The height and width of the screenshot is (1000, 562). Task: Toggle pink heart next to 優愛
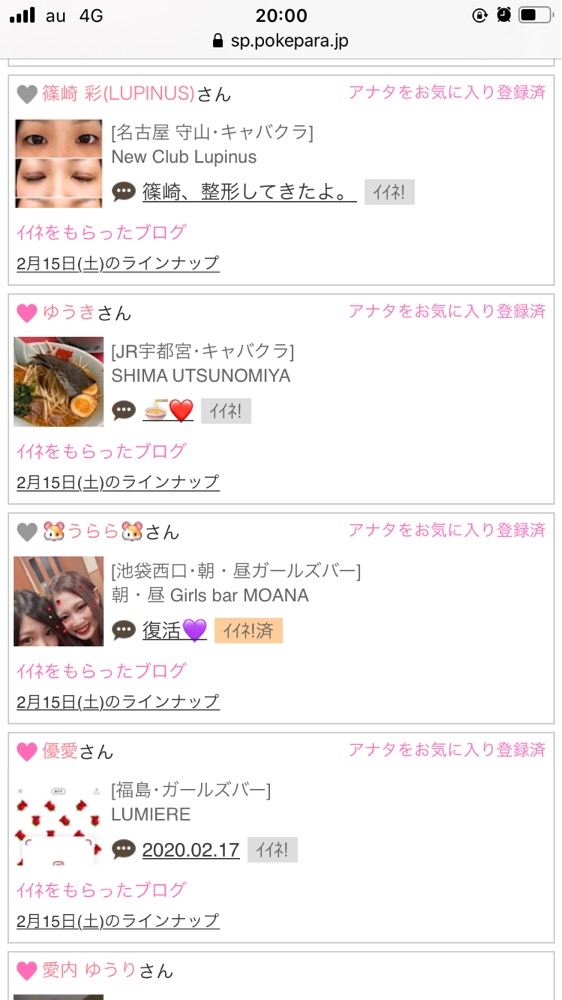pyautogui.click(x=27, y=752)
